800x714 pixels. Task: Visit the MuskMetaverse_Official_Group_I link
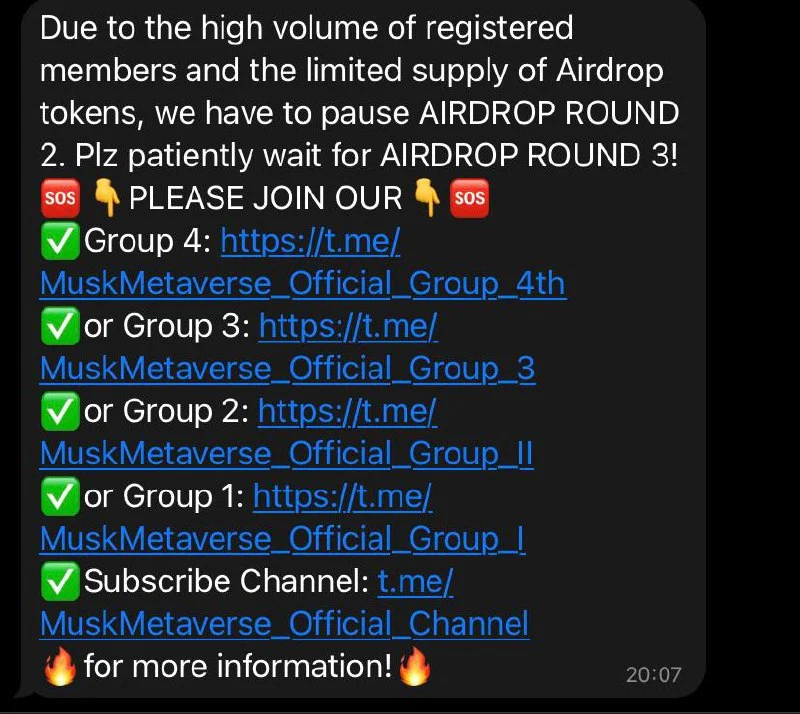click(283, 539)
